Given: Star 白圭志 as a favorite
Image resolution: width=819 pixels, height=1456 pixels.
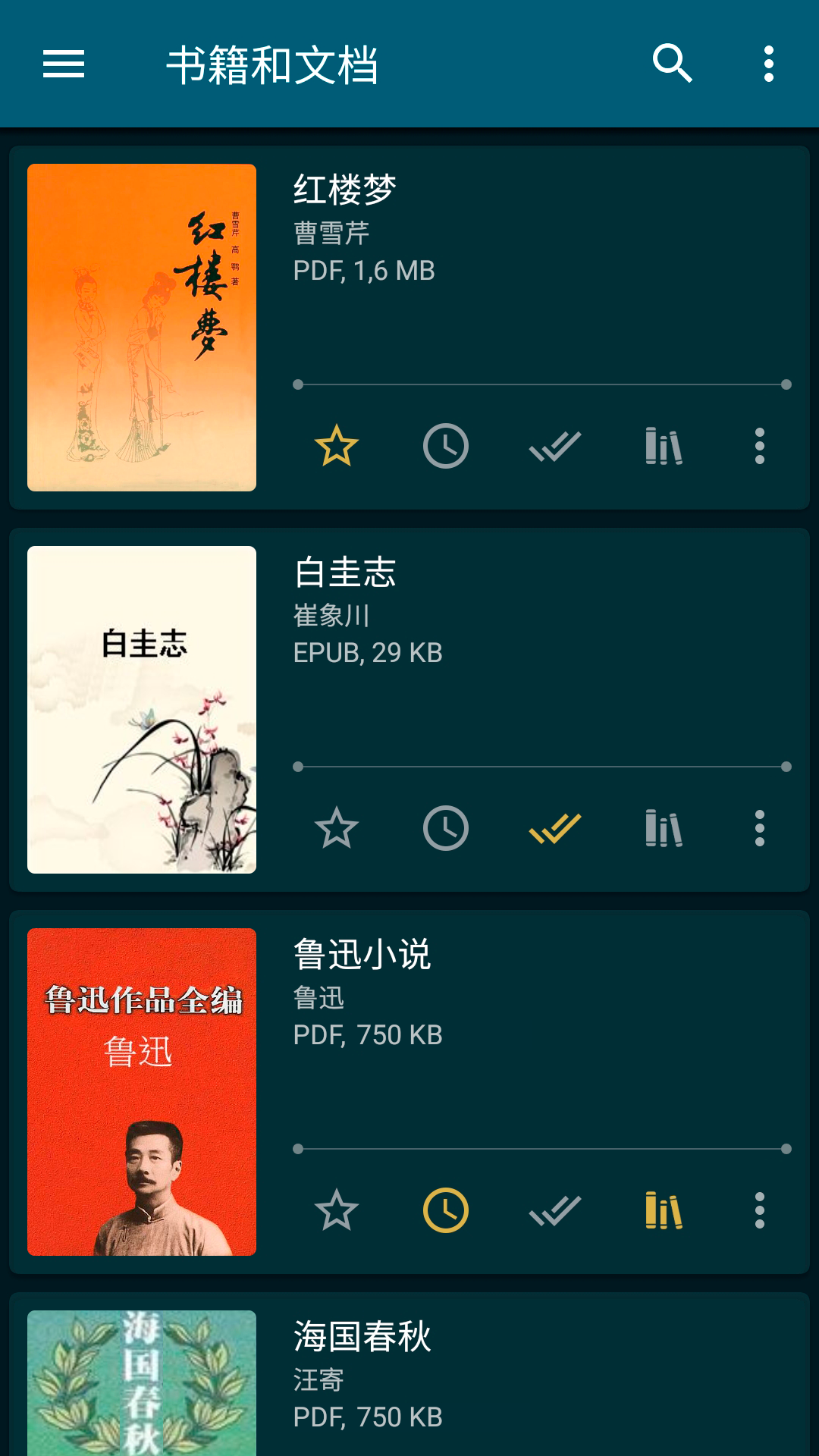Looking at the screenshot, I should click(x=337, y=828).
